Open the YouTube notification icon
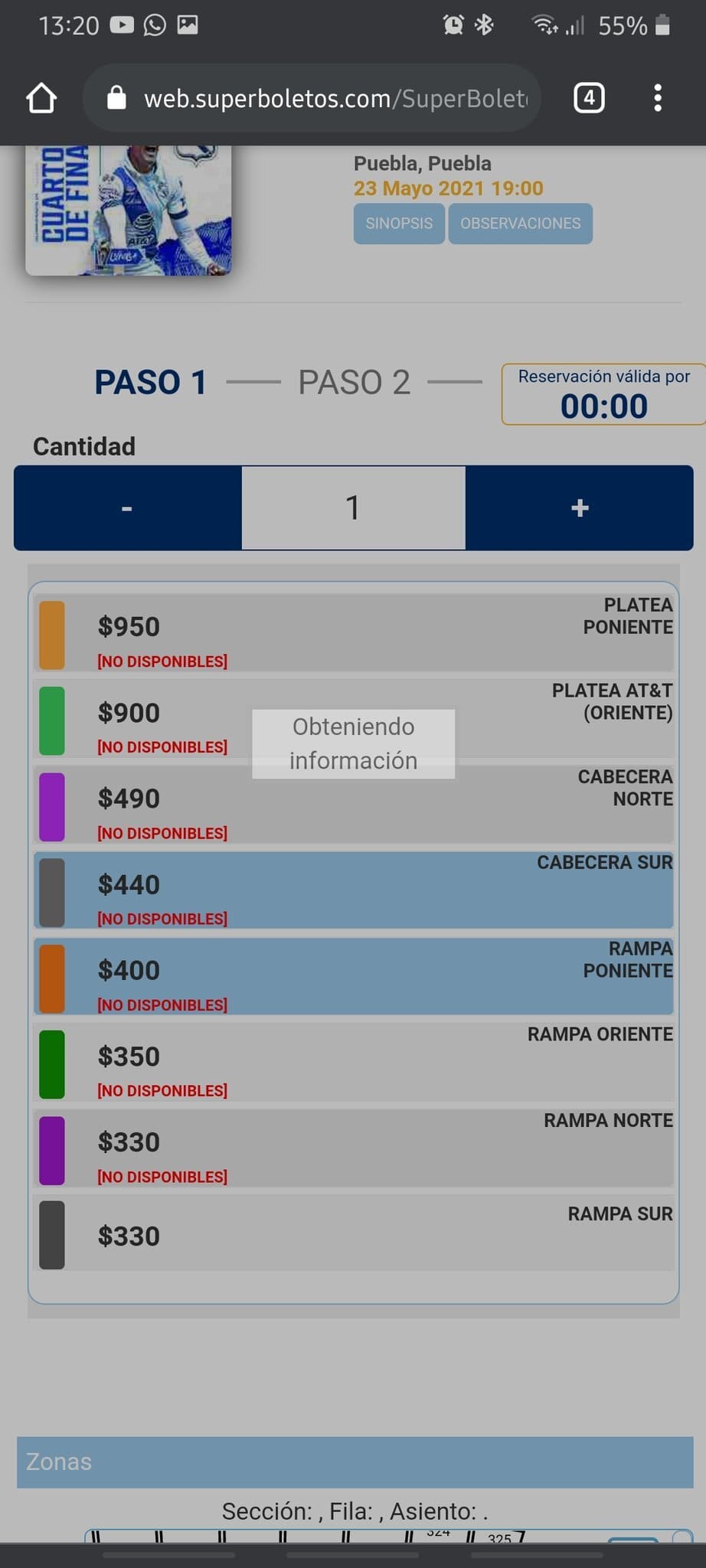 pyautogui.click(x=123, y=24)
